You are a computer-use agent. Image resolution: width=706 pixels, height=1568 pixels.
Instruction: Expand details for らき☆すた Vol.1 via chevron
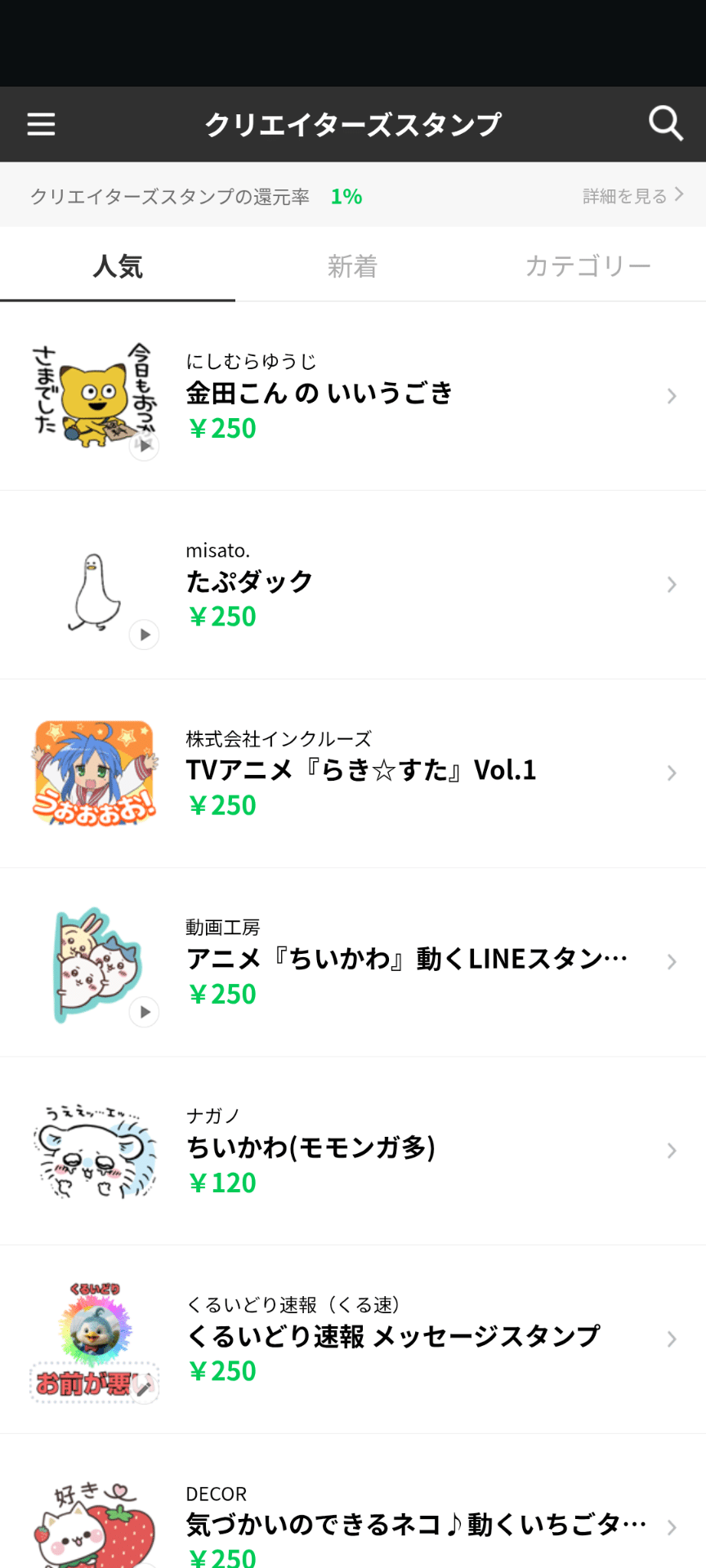(672, 773)
